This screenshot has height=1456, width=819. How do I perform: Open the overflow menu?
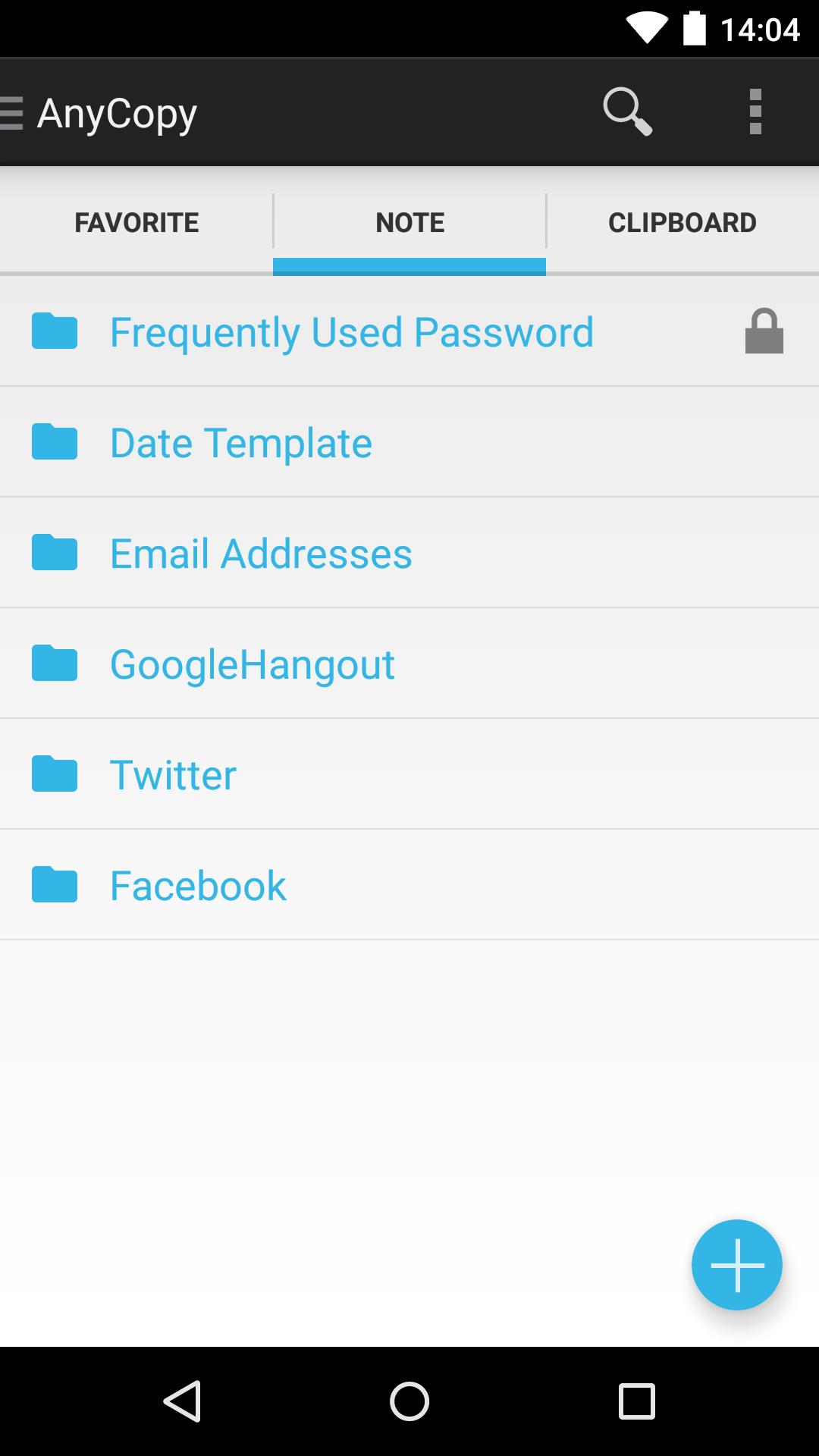click(755, 112)
